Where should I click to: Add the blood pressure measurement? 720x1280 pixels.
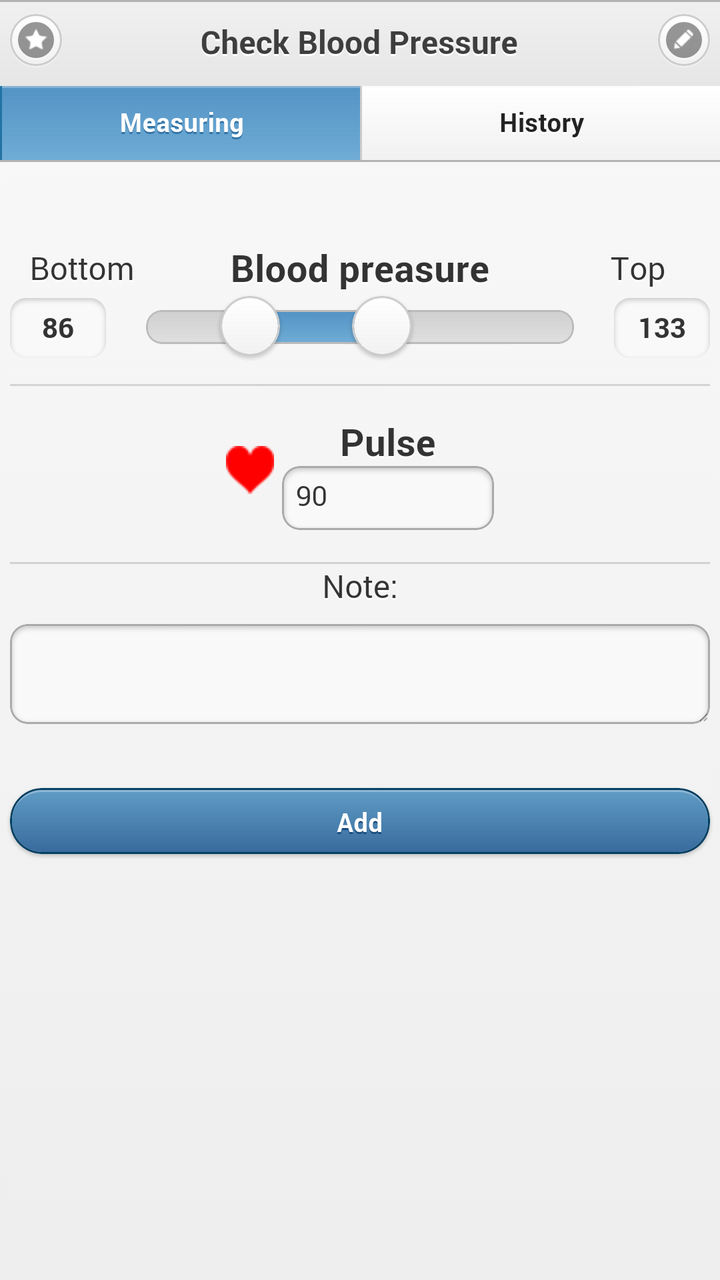tap(360, 822)
